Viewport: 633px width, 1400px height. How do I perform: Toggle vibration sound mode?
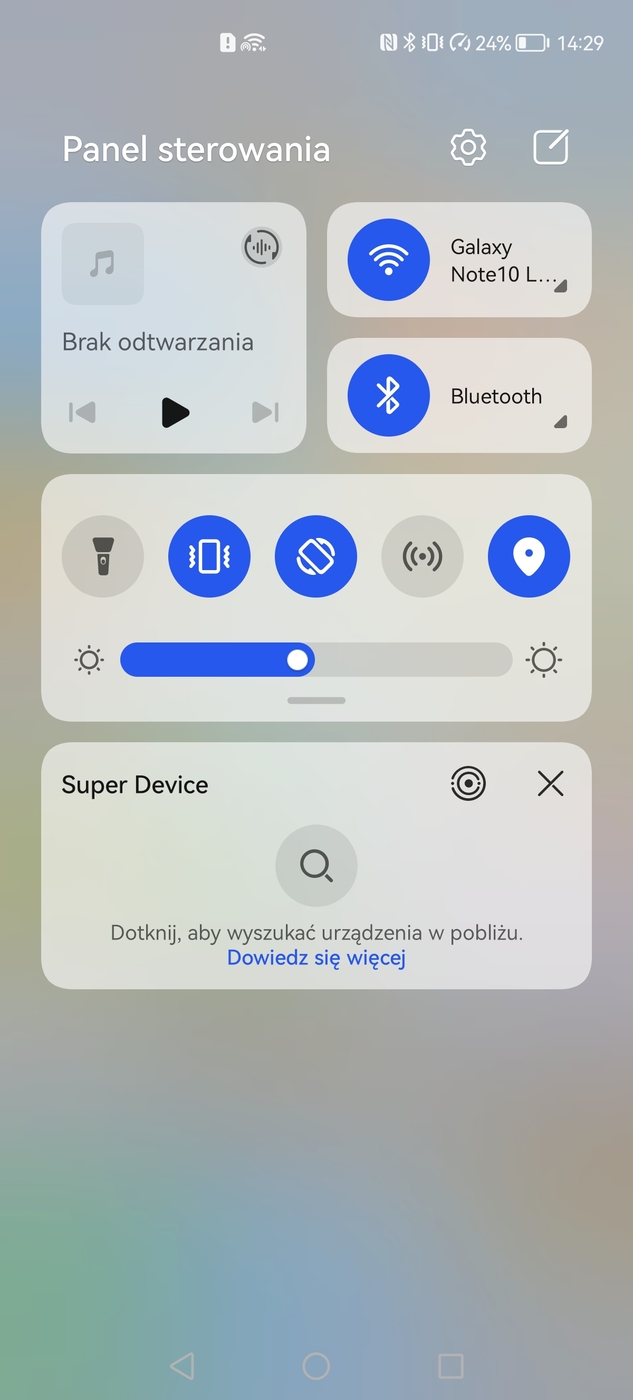click(x=209, y=557)
